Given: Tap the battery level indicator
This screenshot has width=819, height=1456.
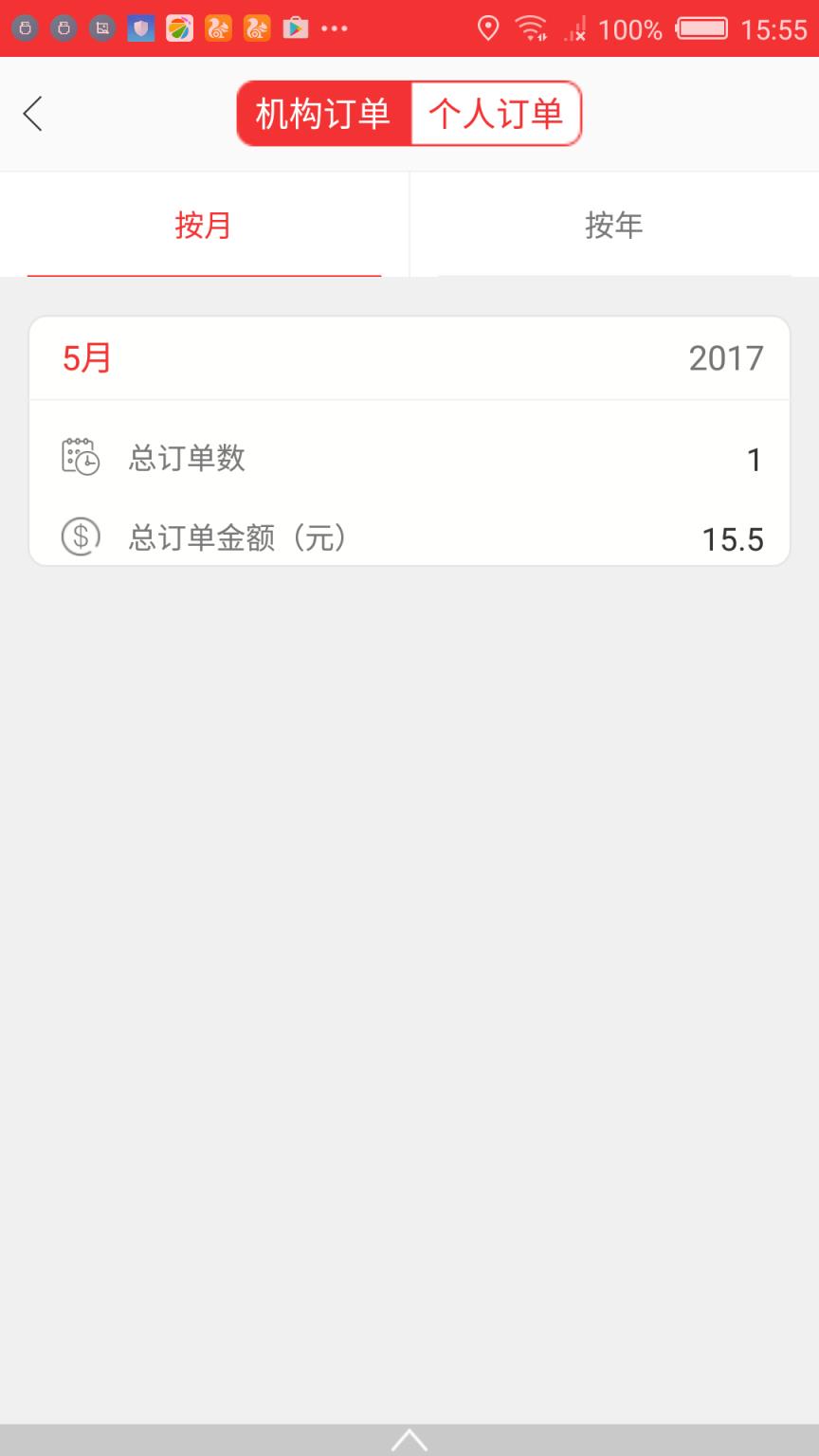Looking at the screenshot, I should [701, 28].
